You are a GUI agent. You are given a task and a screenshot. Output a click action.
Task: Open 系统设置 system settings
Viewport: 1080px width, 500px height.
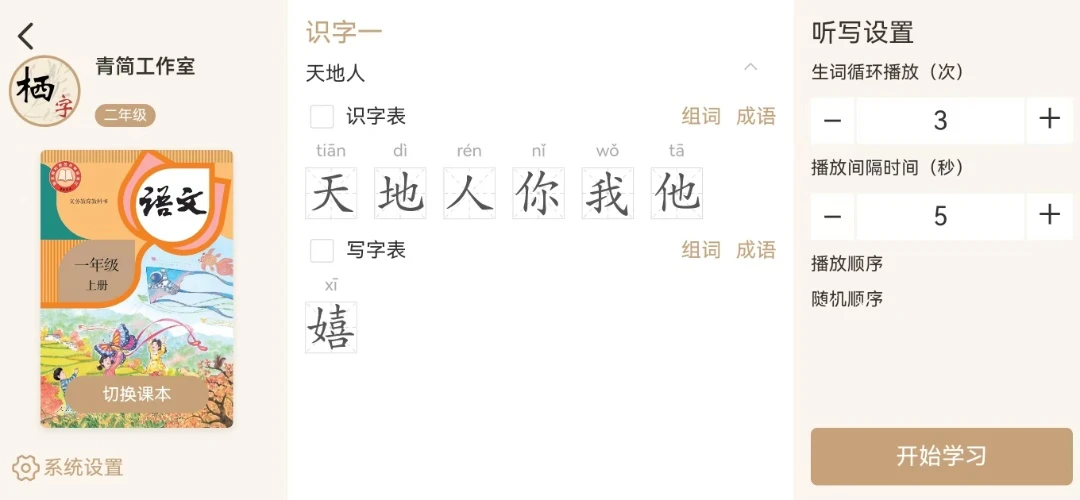68,467
